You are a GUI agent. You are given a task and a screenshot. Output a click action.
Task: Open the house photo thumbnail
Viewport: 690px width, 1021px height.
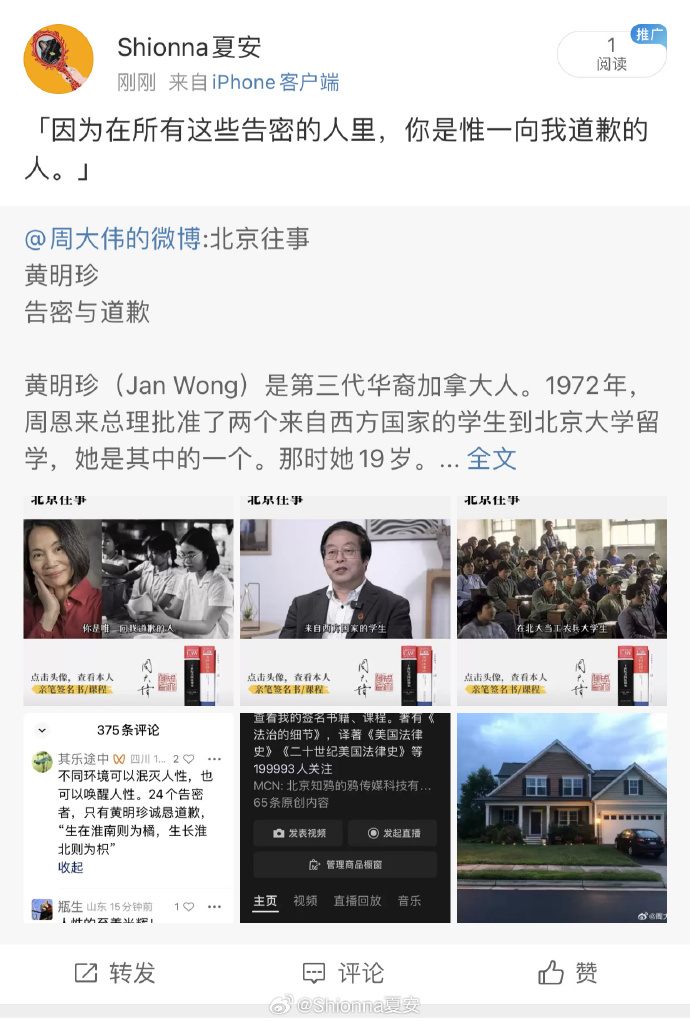click(x=561, y=818)
